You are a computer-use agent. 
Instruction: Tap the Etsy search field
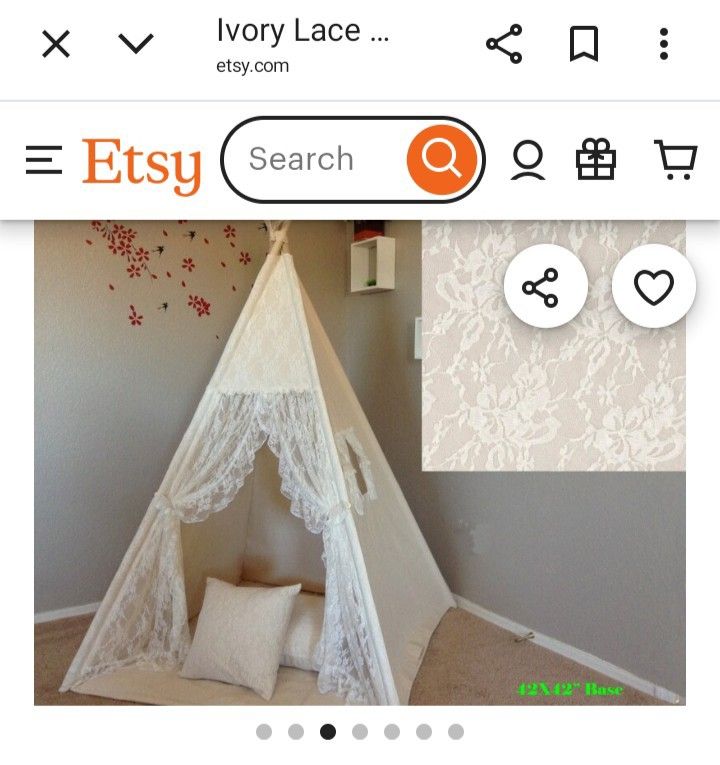pos(310,160)
